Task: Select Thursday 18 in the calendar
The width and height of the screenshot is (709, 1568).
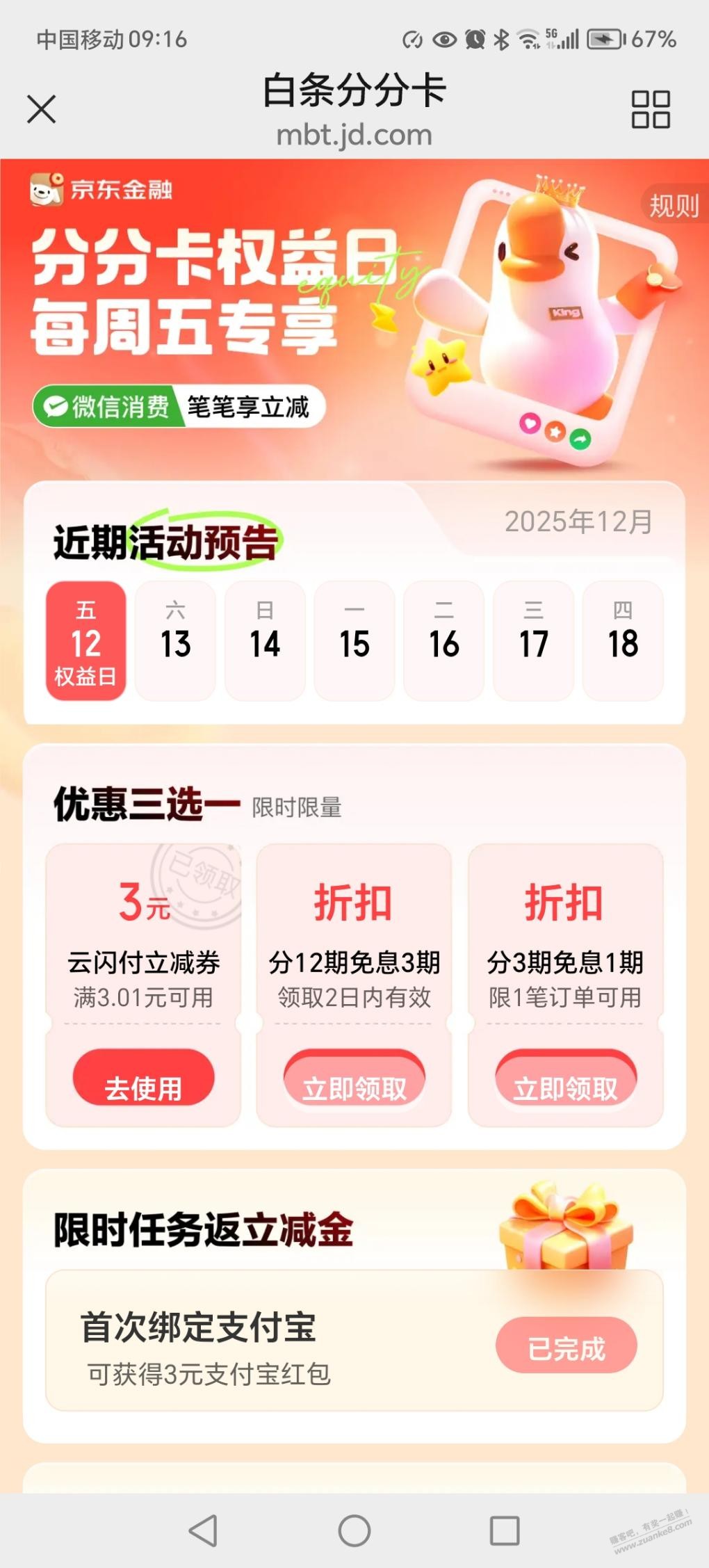Action: [623, 640]
